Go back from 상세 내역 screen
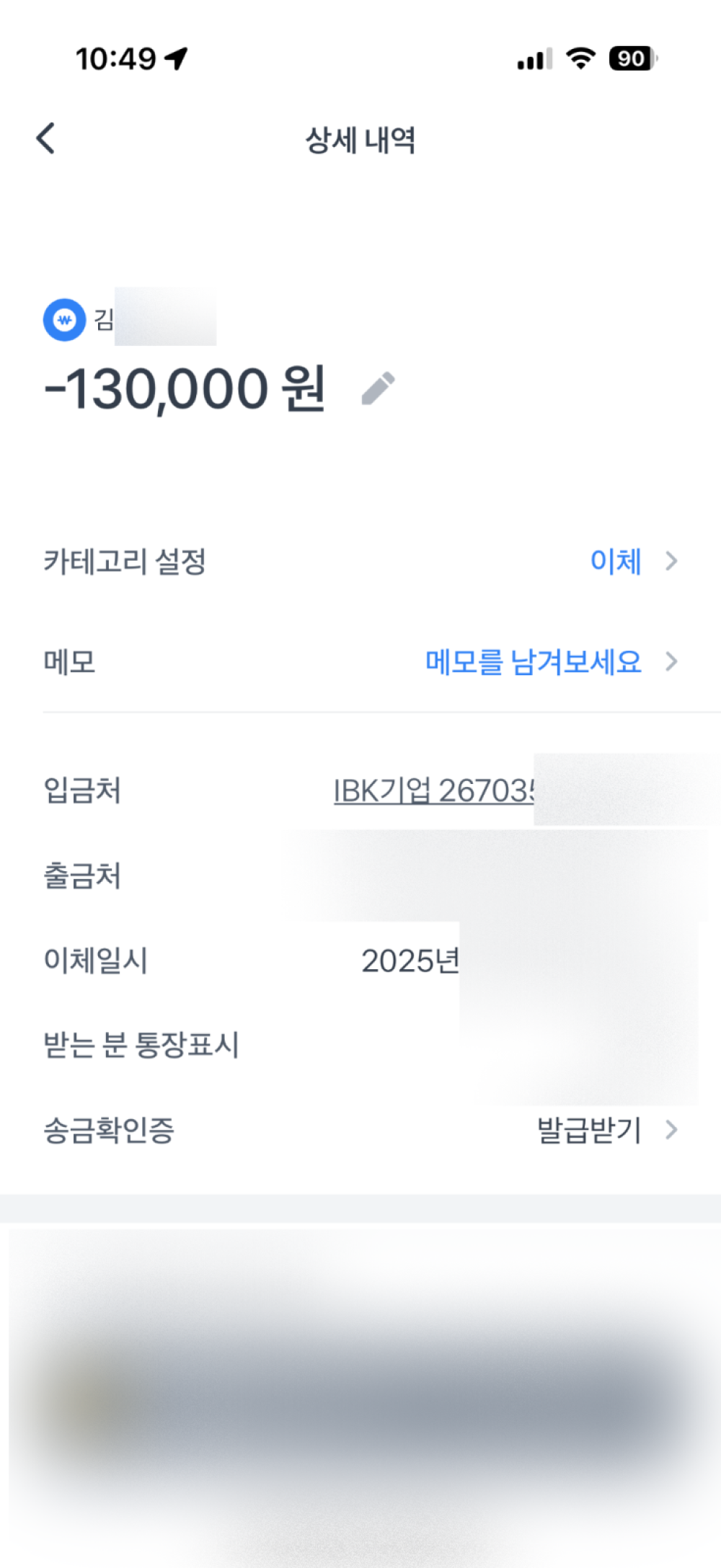The width and height of the screenshot is (721, 1568). click(x=46, y=138)
